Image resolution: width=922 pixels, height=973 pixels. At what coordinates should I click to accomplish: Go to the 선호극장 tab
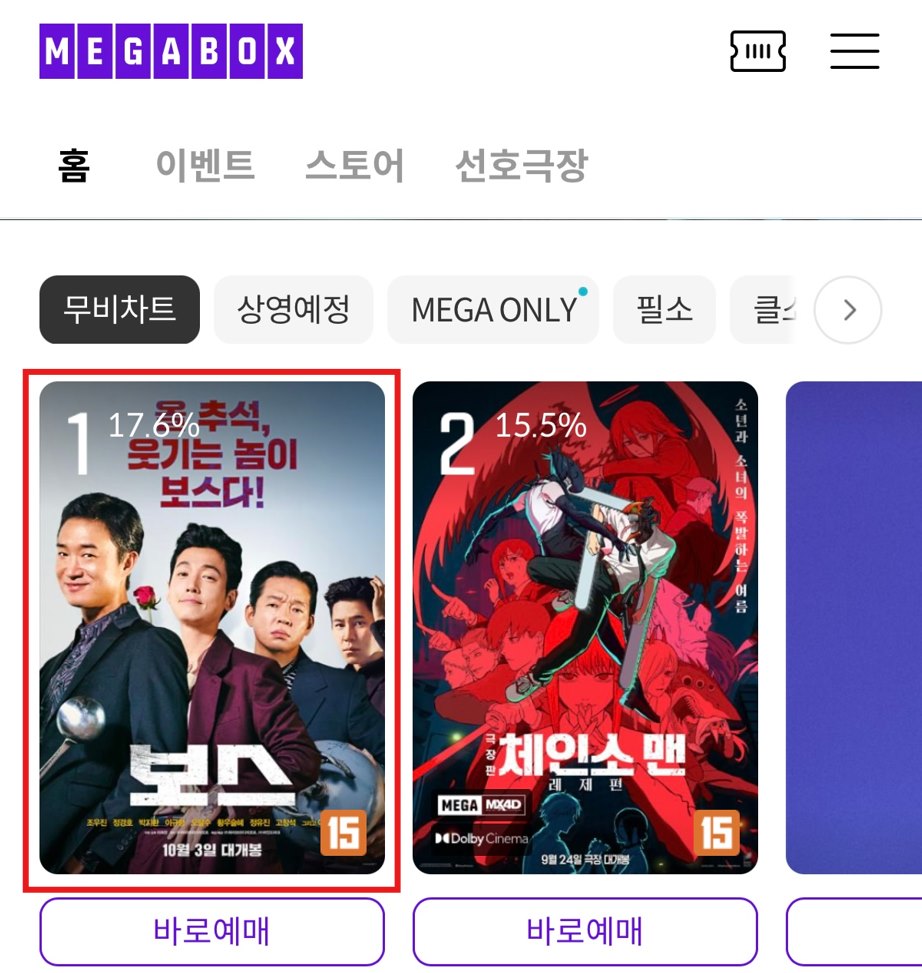pyautogui.click(x=521, y=165)
